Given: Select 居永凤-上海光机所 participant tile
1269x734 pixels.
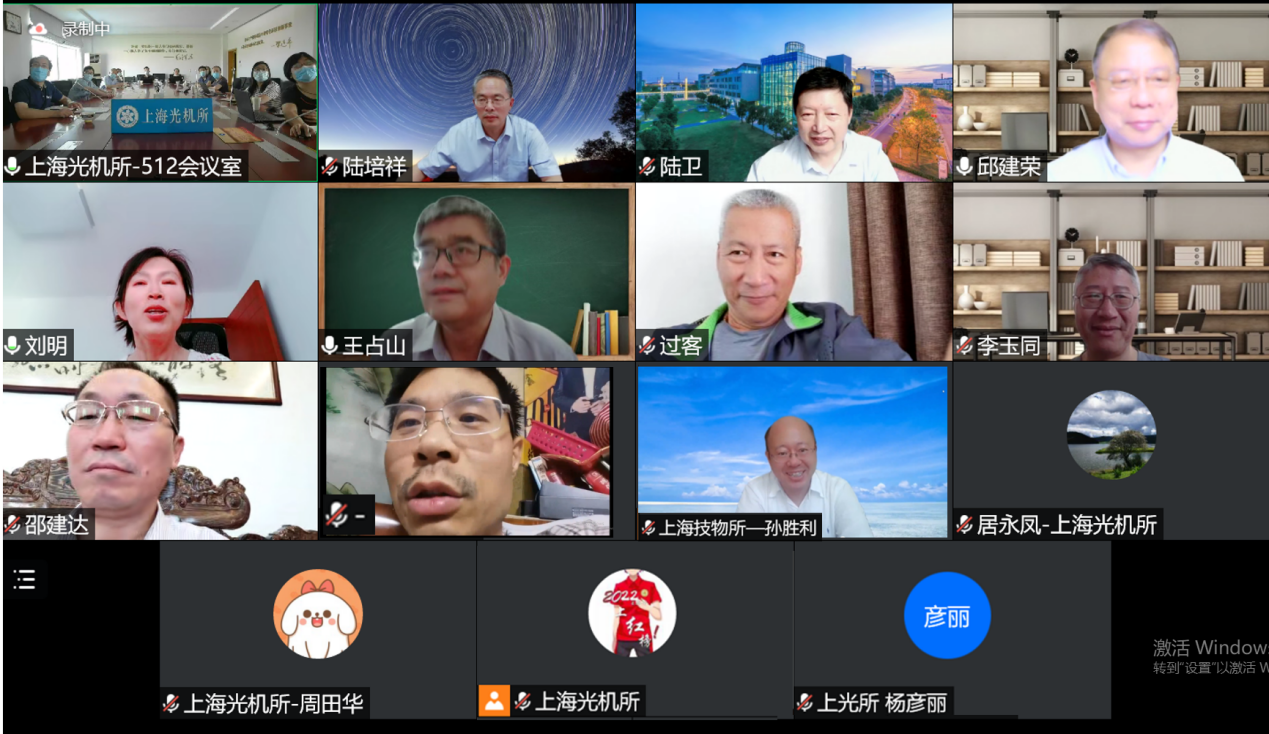Looking at the screenshot, I should (1110, 451).
